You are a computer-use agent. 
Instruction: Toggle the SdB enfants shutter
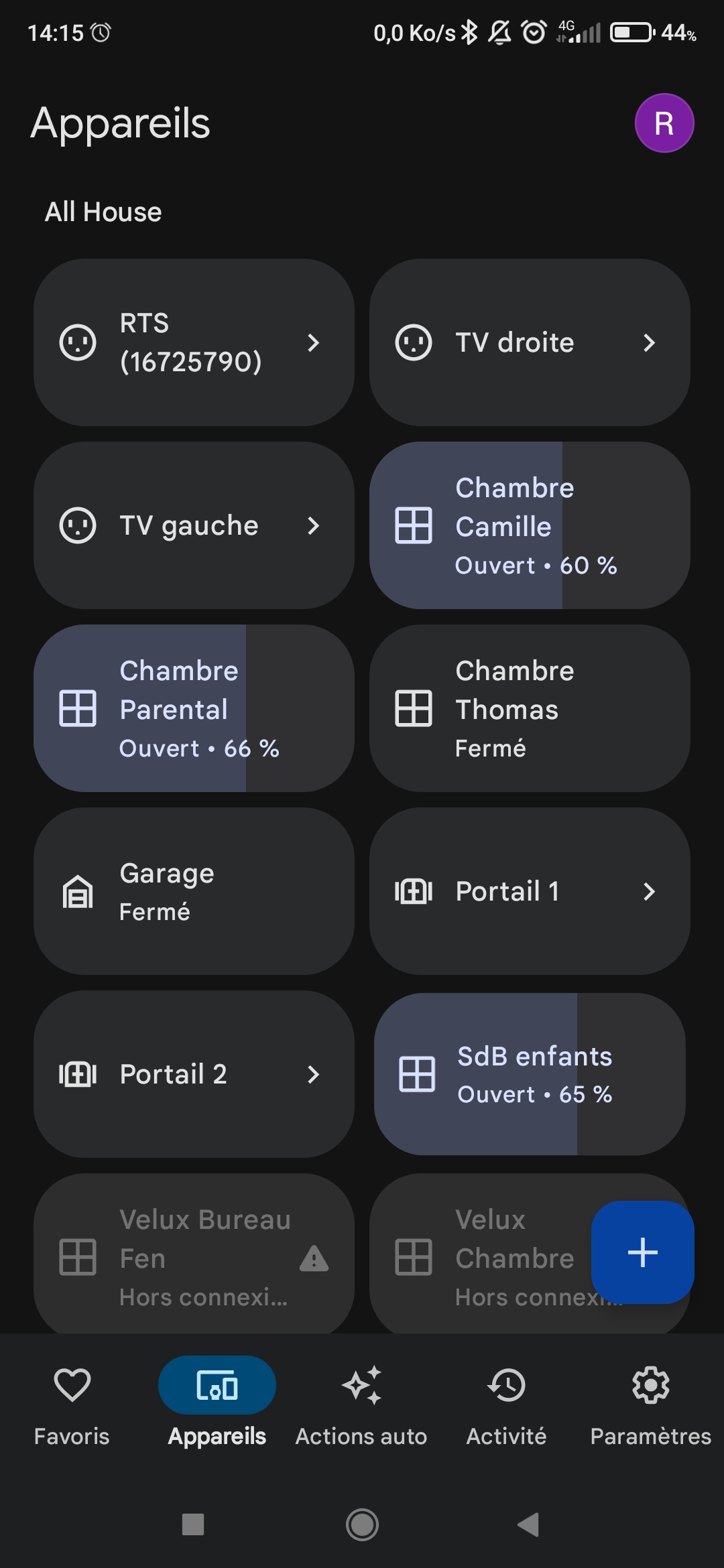(529, 1074)
